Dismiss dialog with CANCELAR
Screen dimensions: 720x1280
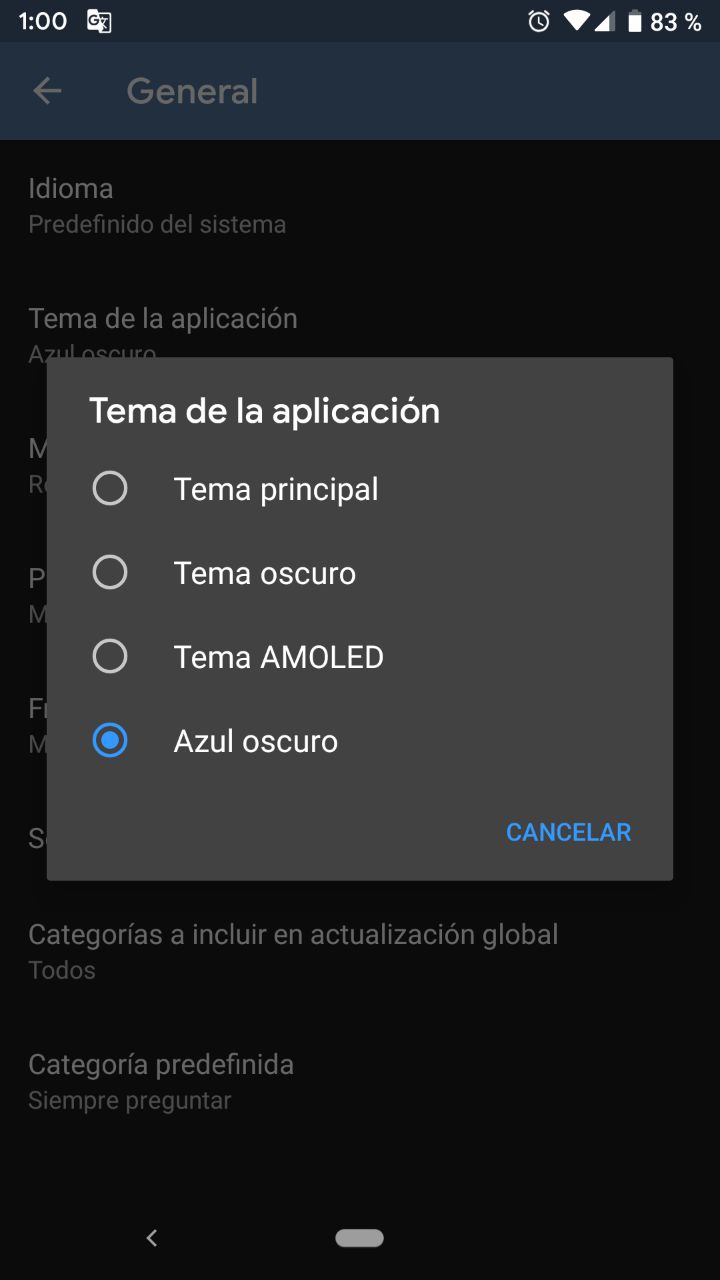pyautogui.click(x=568, y=832)
